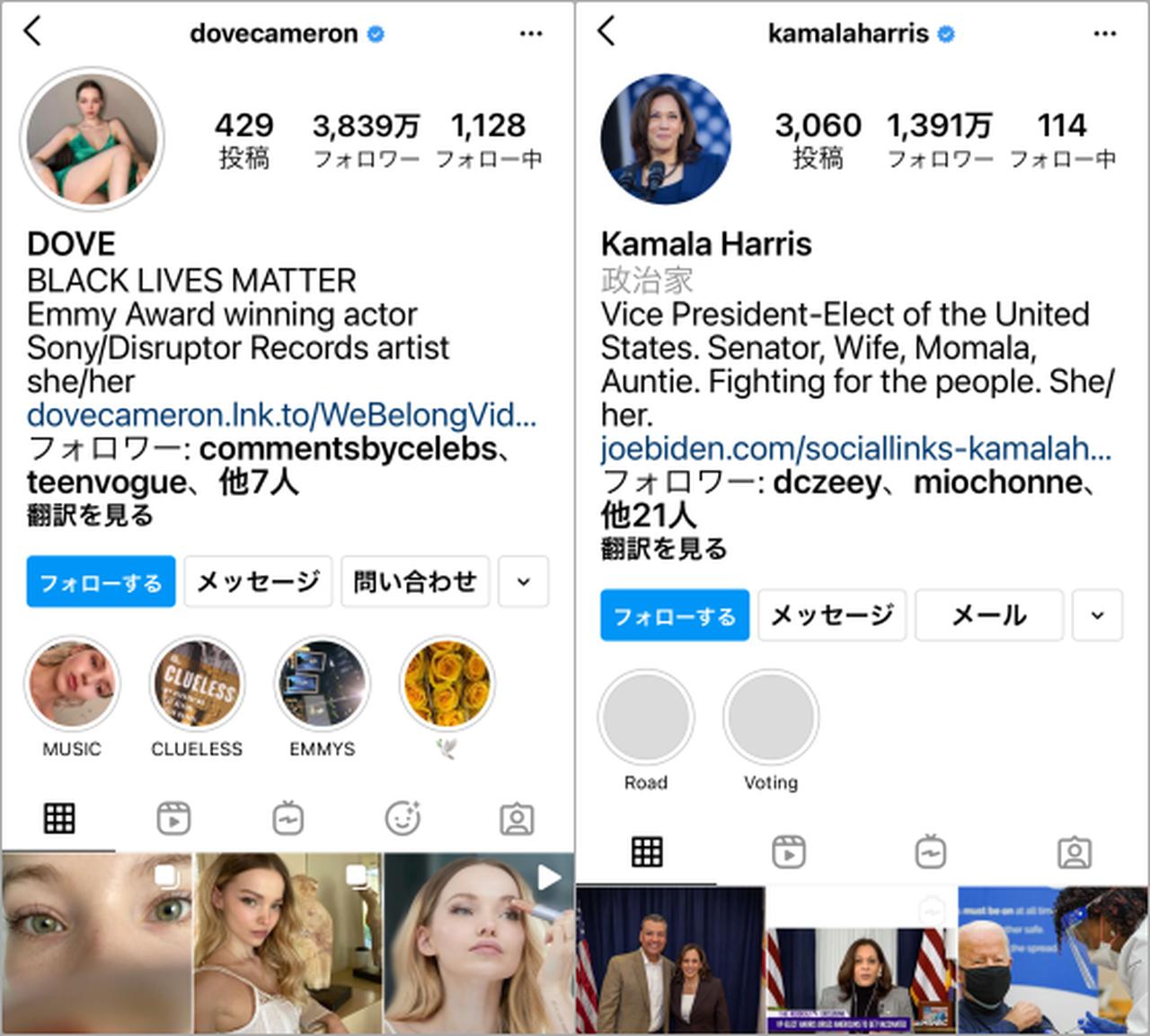Expand suggested accounts chevron beside メール
1150x1036 pixels.
(1097, 615)
